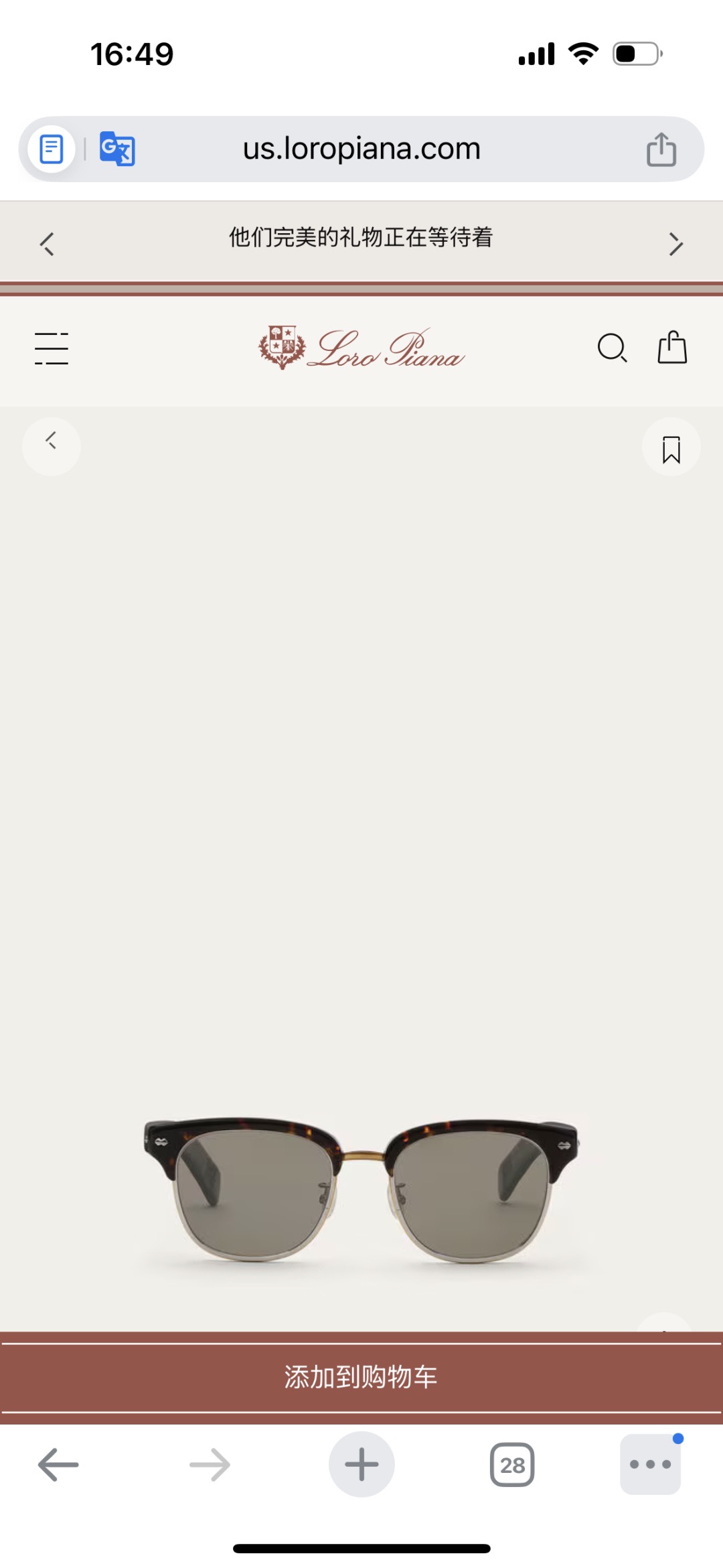Open the us.loropiana.com address bar

tap(361, 149)
